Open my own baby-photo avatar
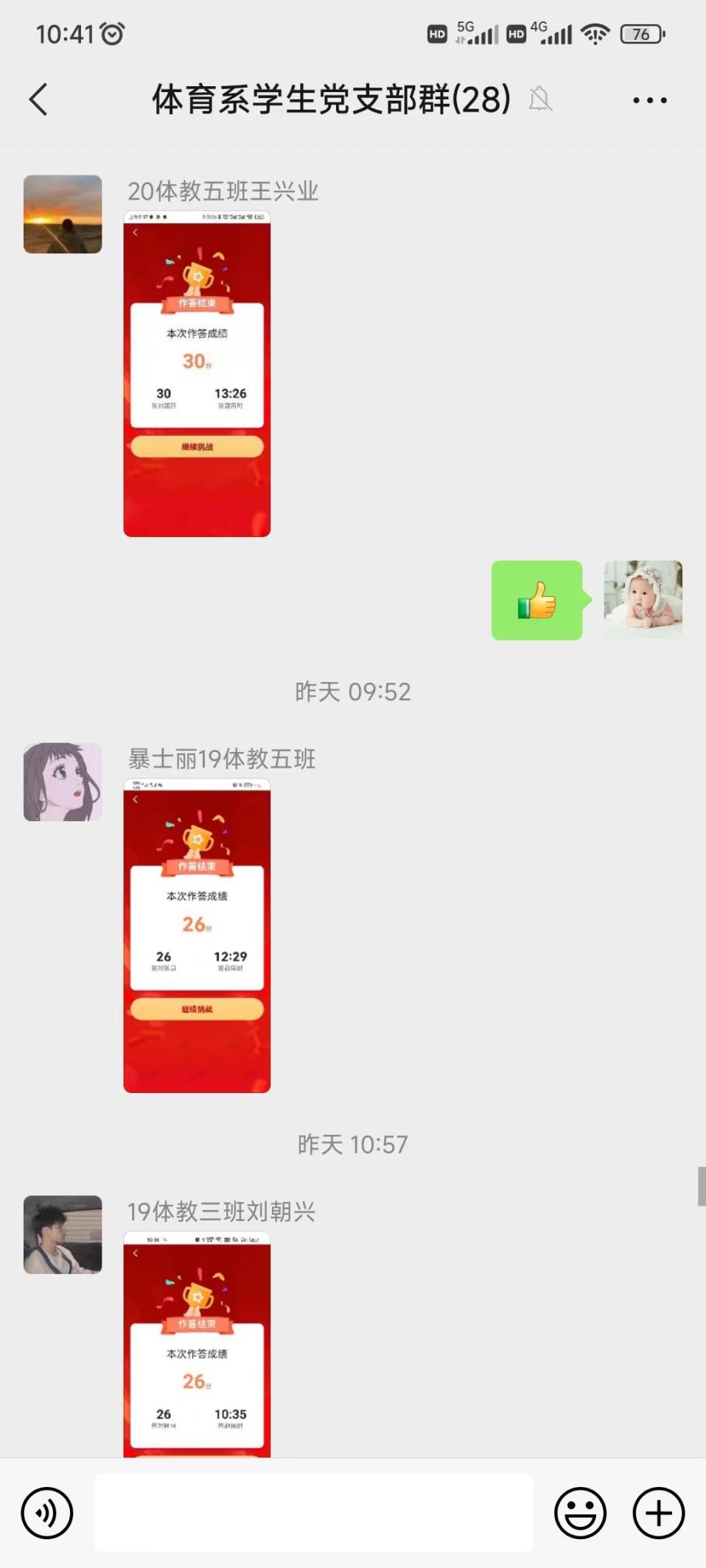 tap(643, 600)
